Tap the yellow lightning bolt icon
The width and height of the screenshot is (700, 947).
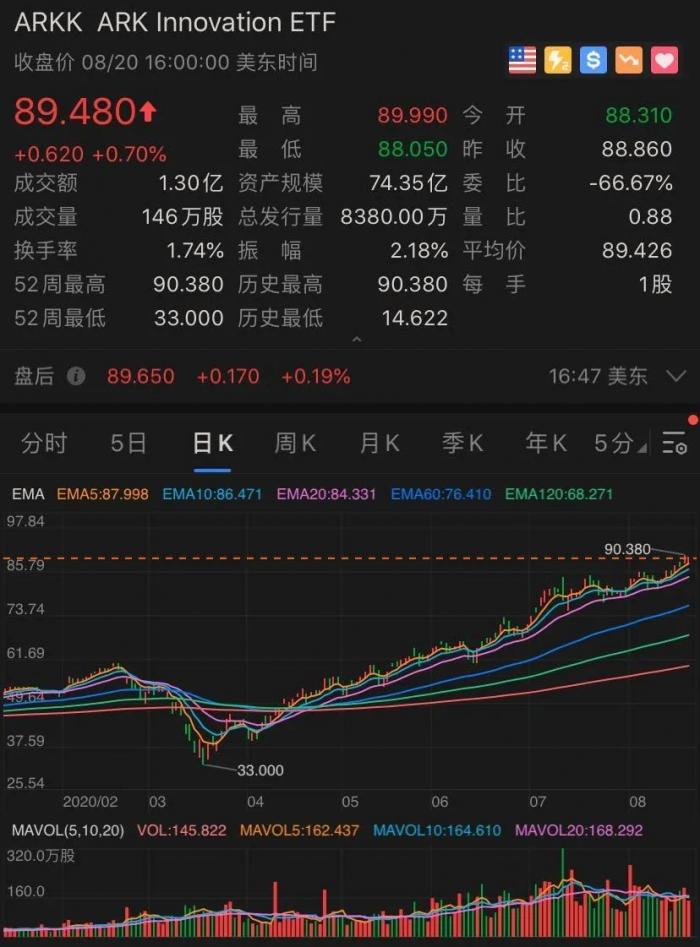coord(557,61)
